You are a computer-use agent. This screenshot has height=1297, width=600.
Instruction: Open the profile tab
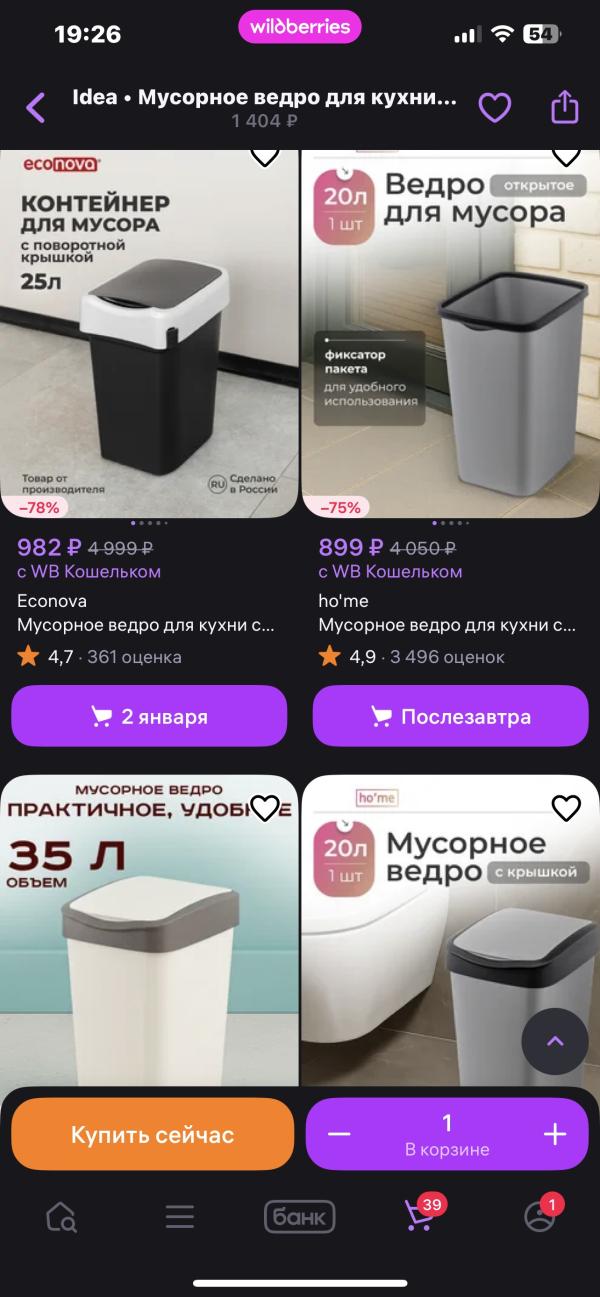pos(540,1217)
